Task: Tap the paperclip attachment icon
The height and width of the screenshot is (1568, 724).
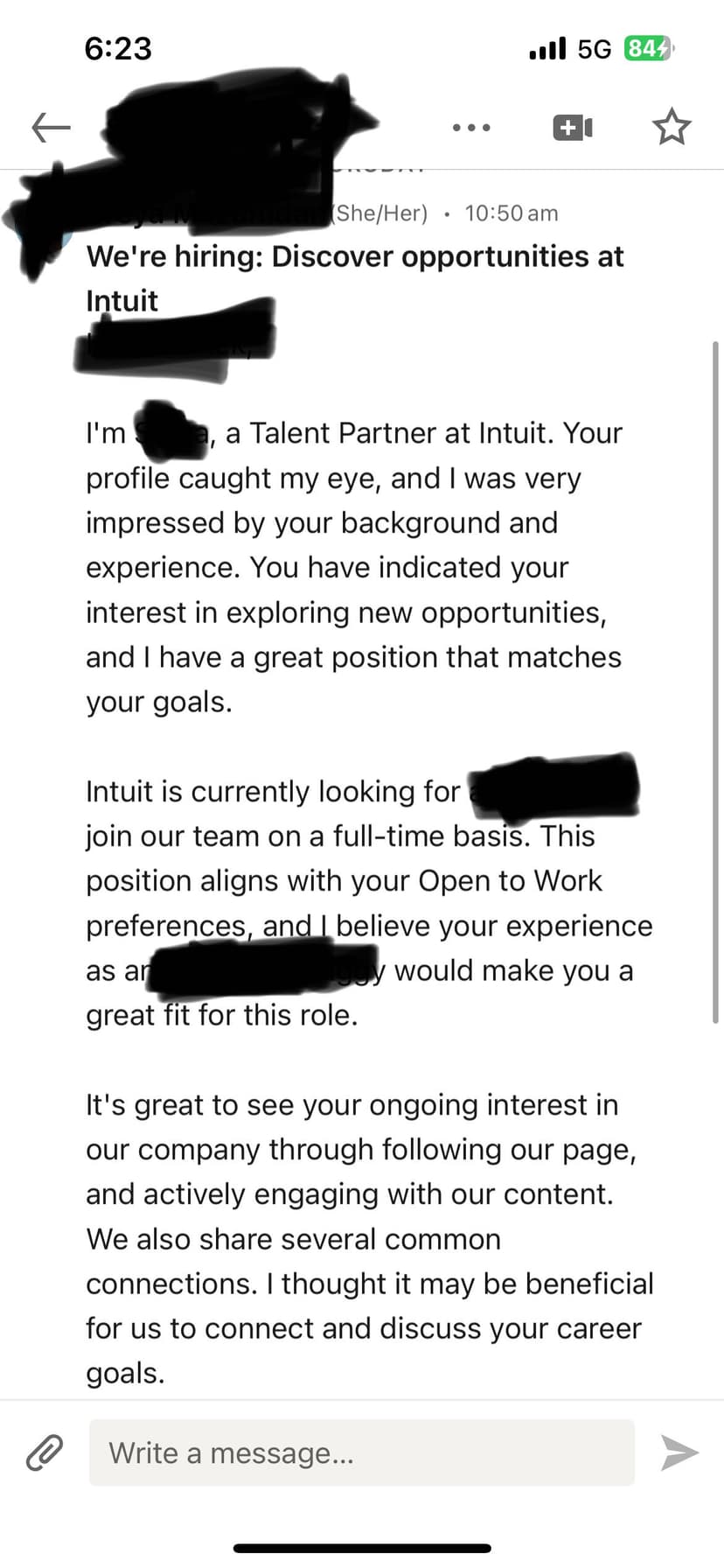Action: (44, 1452)
